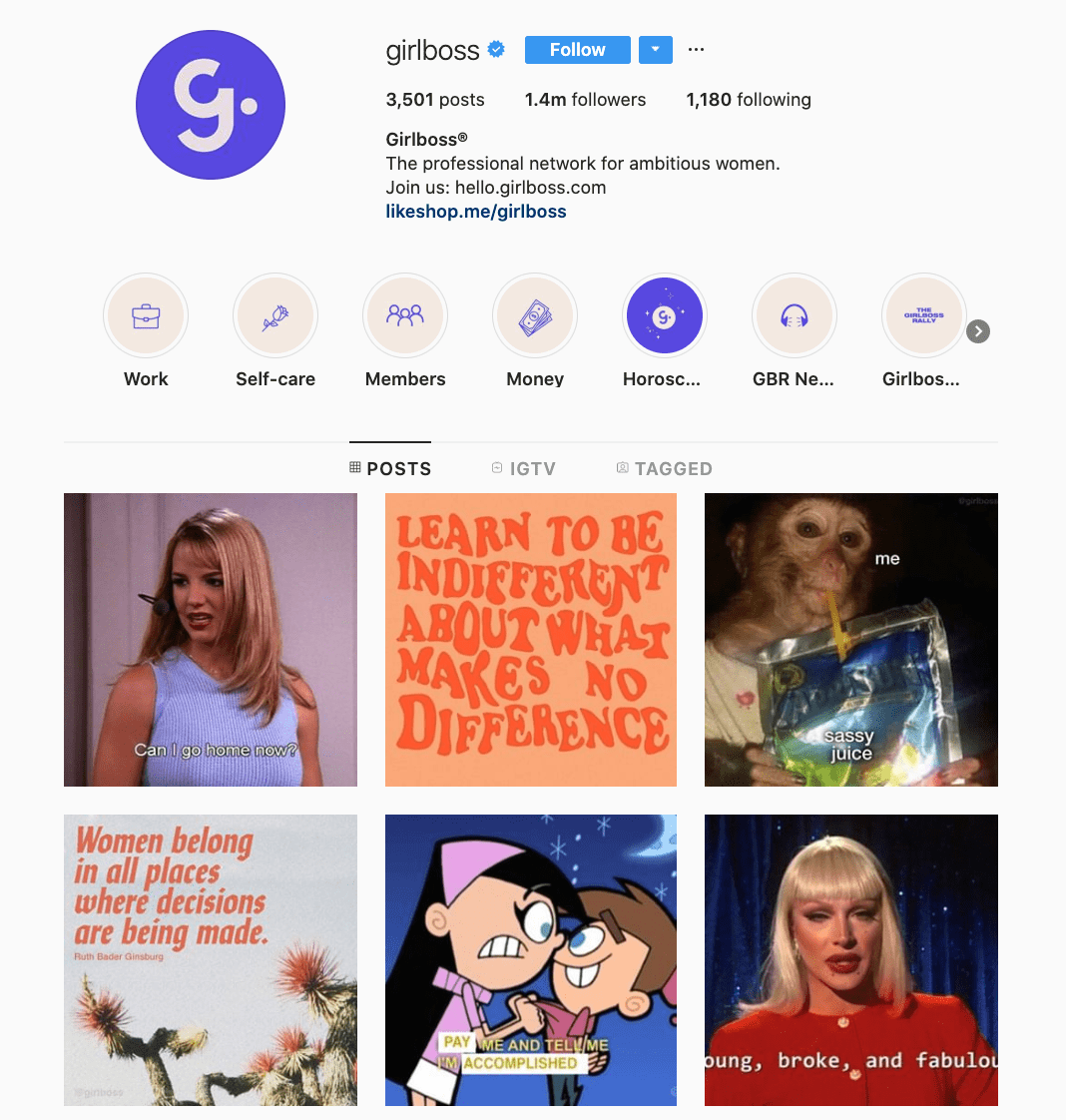Open the Self-care story highlight
The image size is (1066, 1120).
[x=275, y=316]
